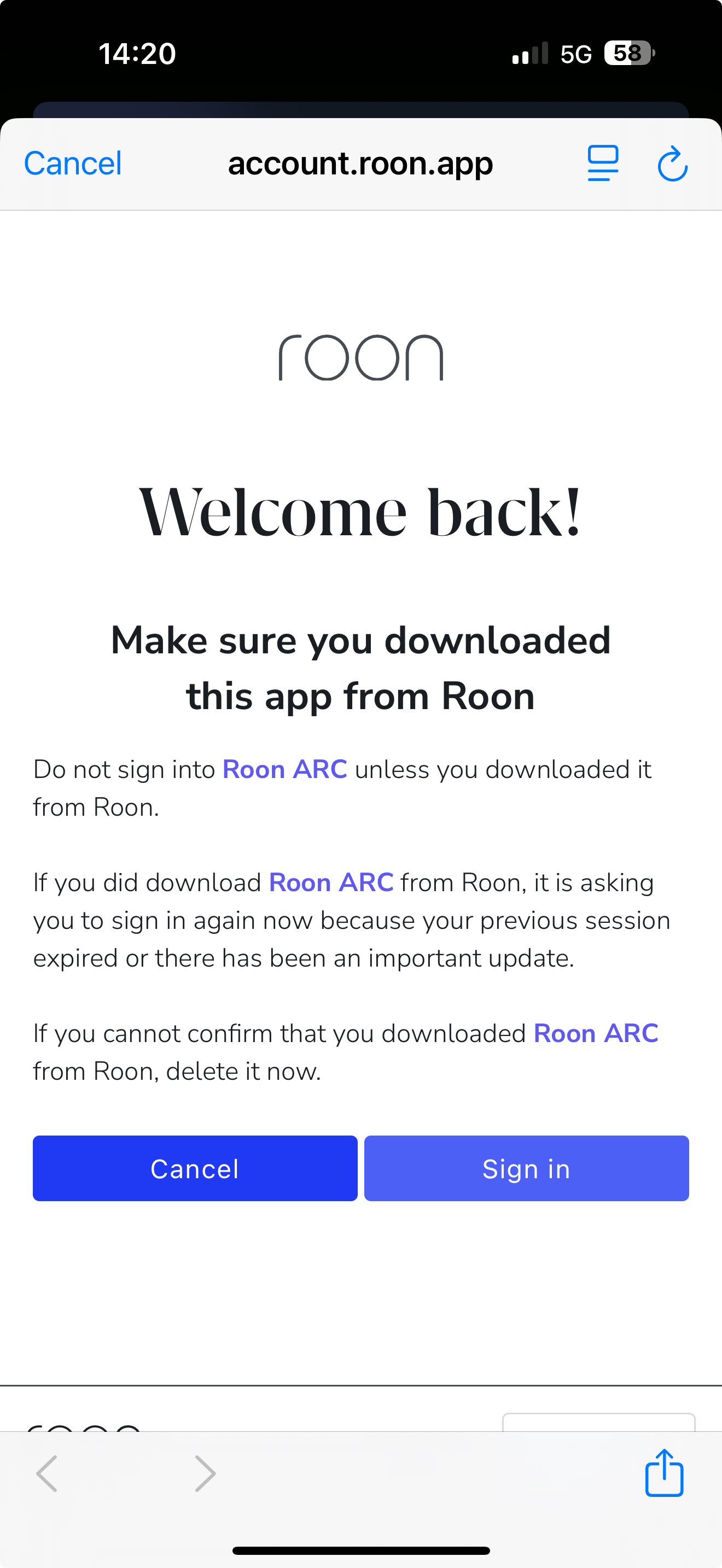The height and width of the screenshot is (1568, 722).
Task: Tap Cancel in the browser top bar
Action: point(72,163)
